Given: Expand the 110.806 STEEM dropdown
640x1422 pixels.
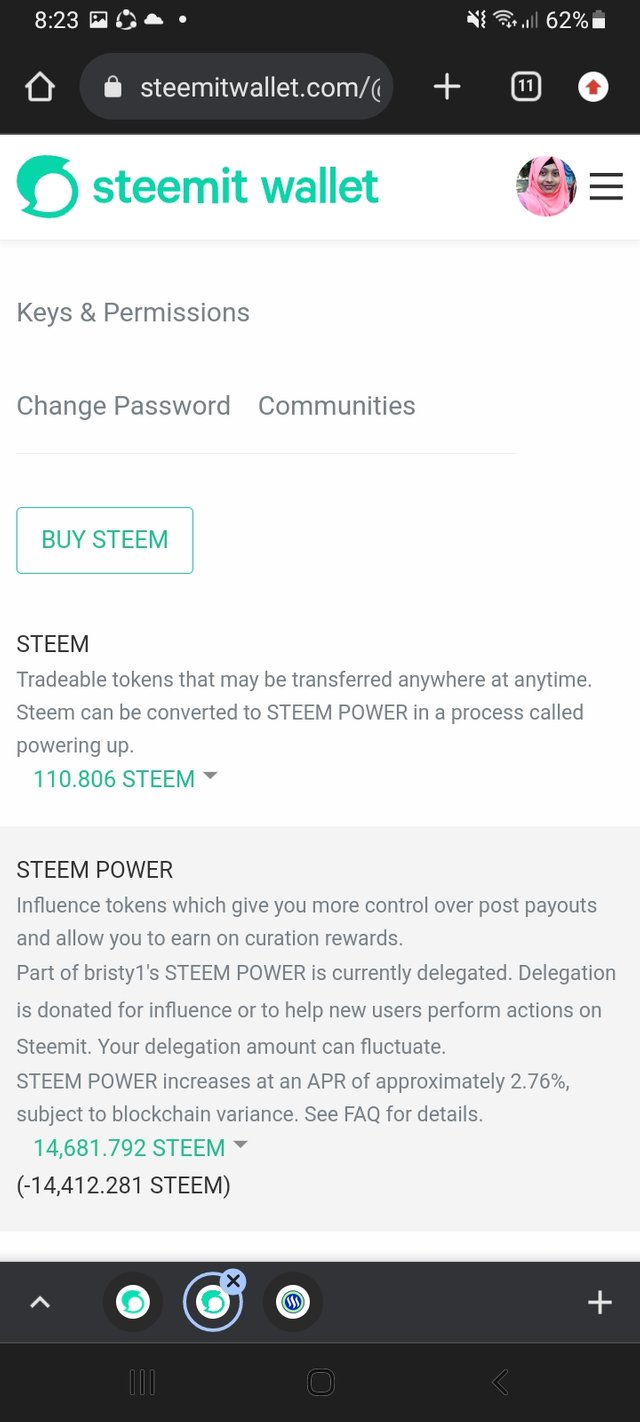Looking at the screenshot, I should coord(125,779).
